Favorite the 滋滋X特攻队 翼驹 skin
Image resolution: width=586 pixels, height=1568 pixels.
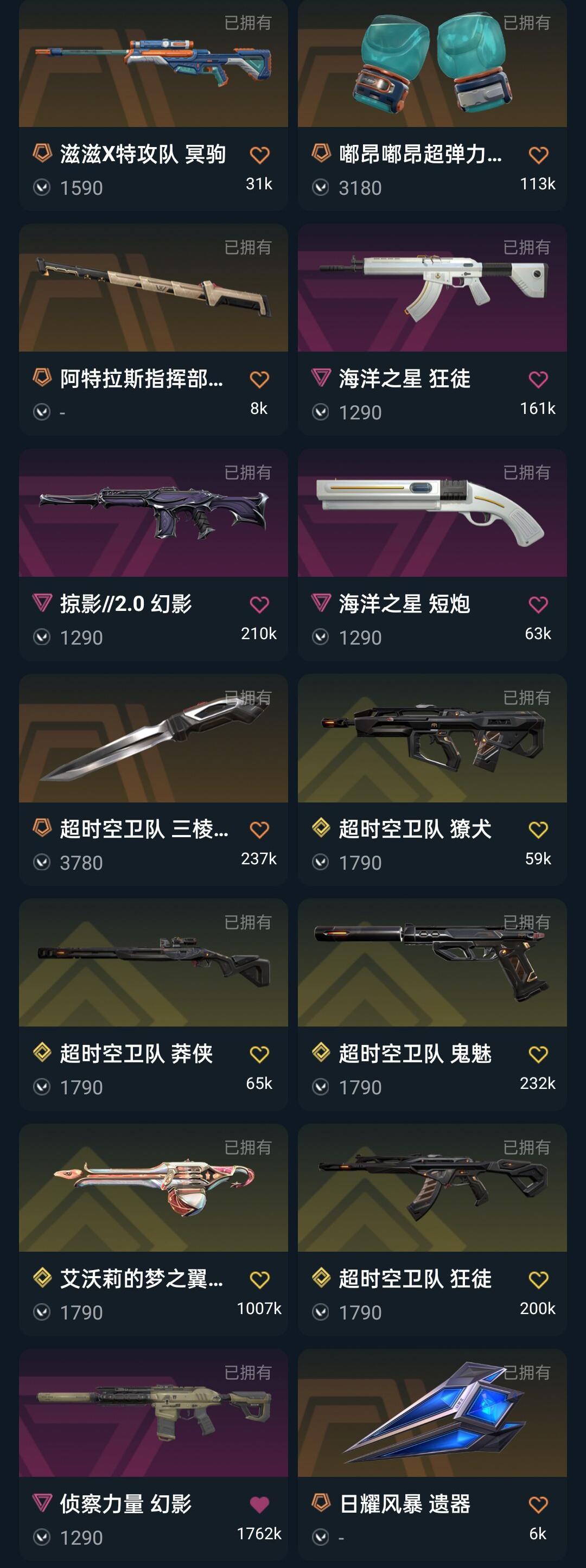260,154
